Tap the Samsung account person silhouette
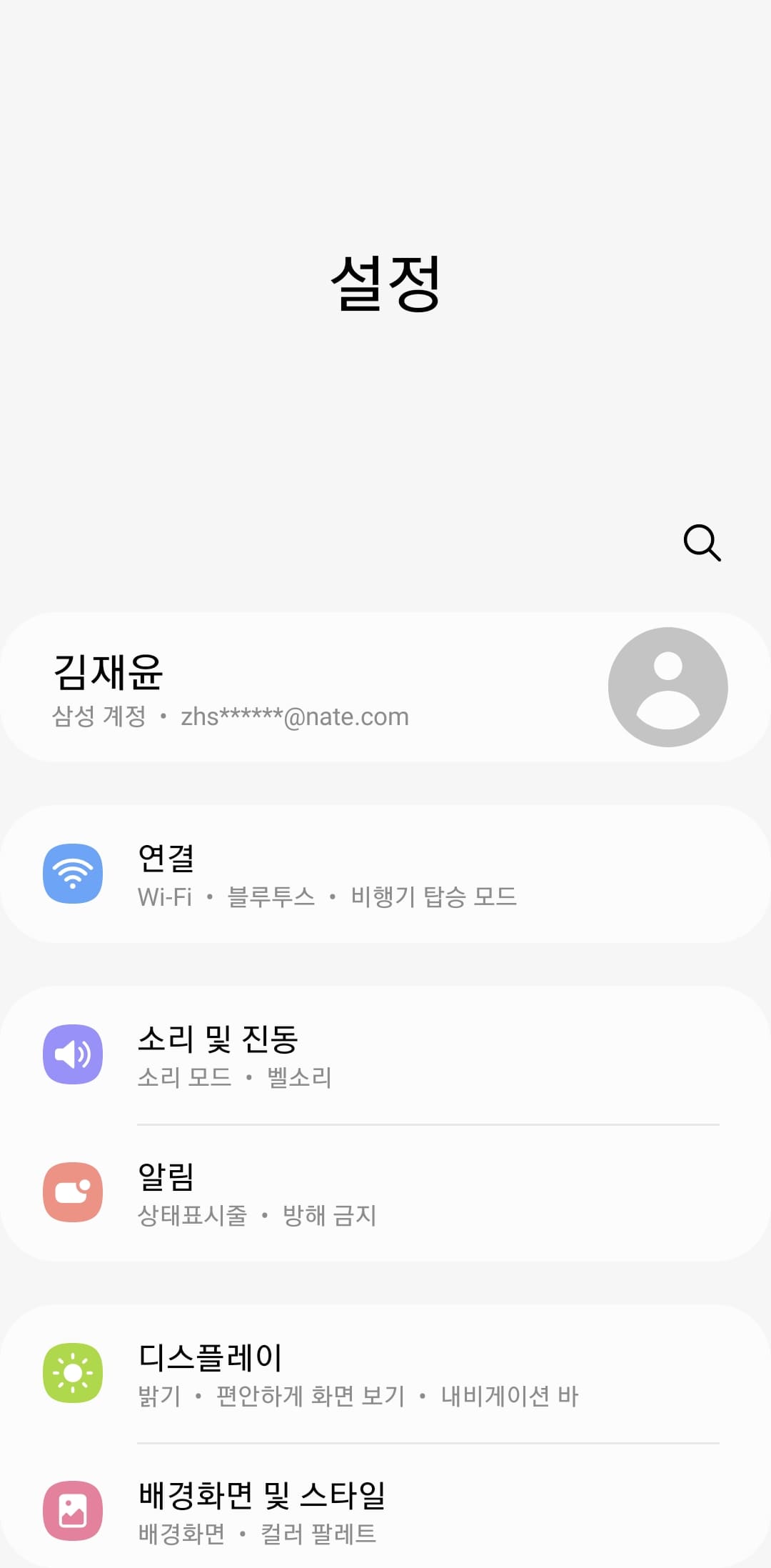 [668, 685]
